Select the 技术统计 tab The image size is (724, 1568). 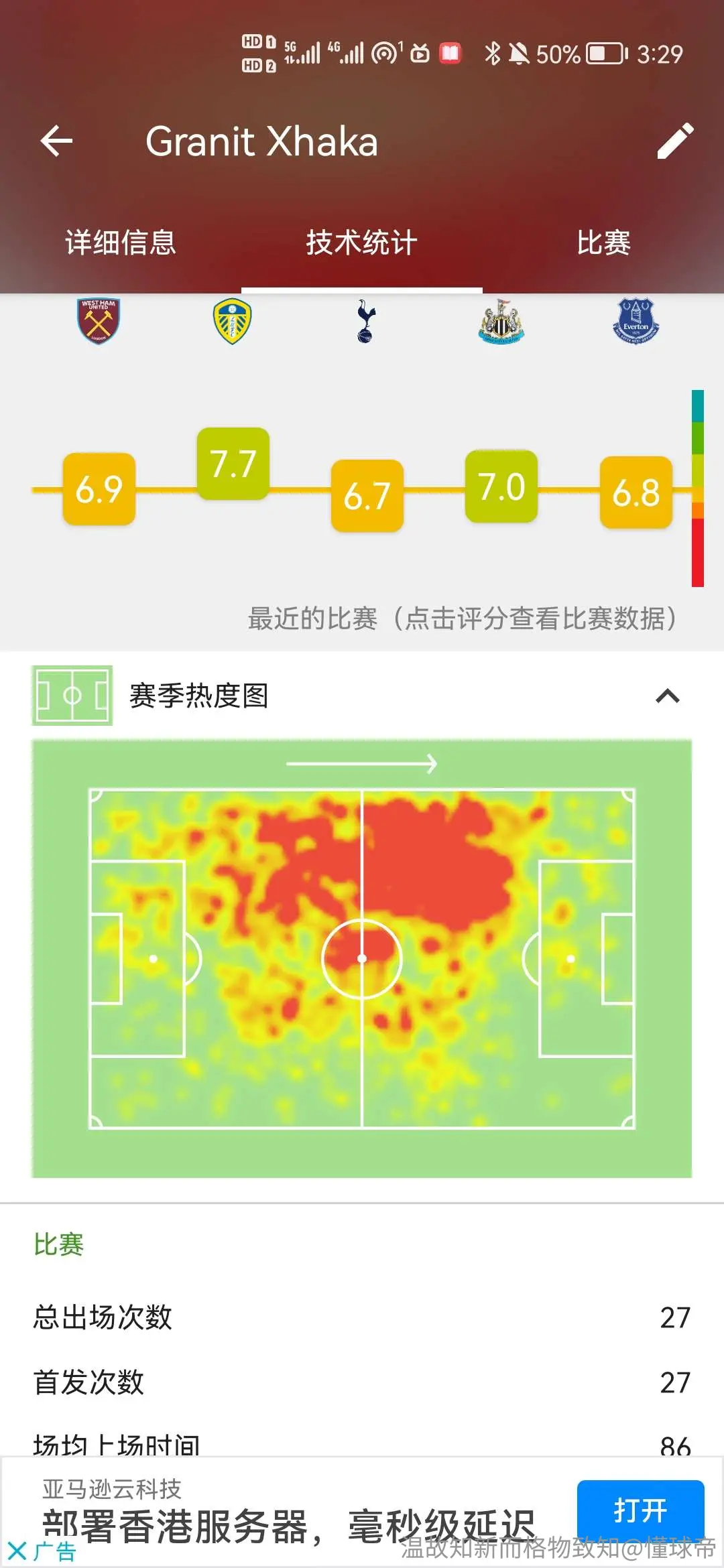point(362,243)
